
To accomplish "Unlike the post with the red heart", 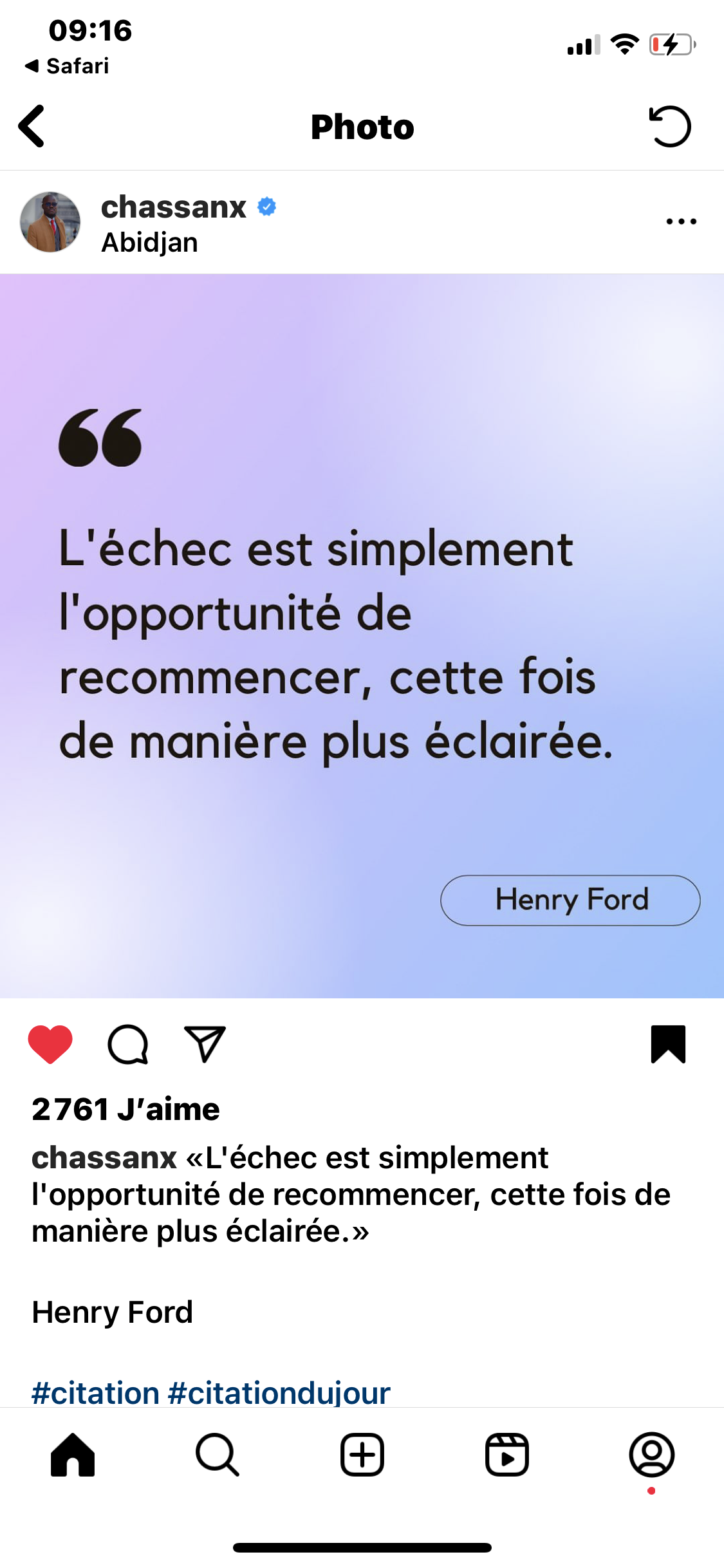I will click(50, 1044).
